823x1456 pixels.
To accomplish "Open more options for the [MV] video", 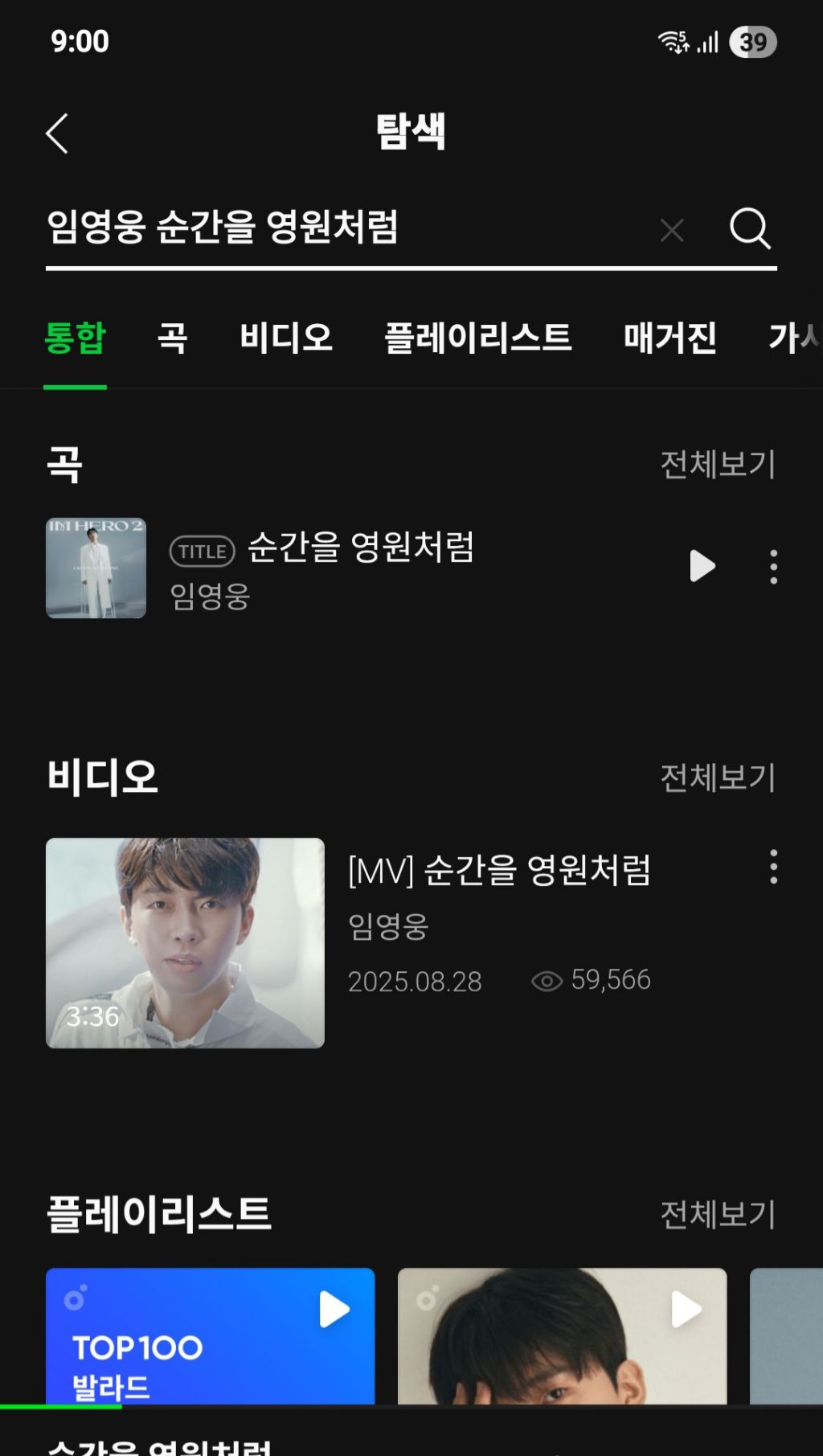I will [x=773, y=867].
